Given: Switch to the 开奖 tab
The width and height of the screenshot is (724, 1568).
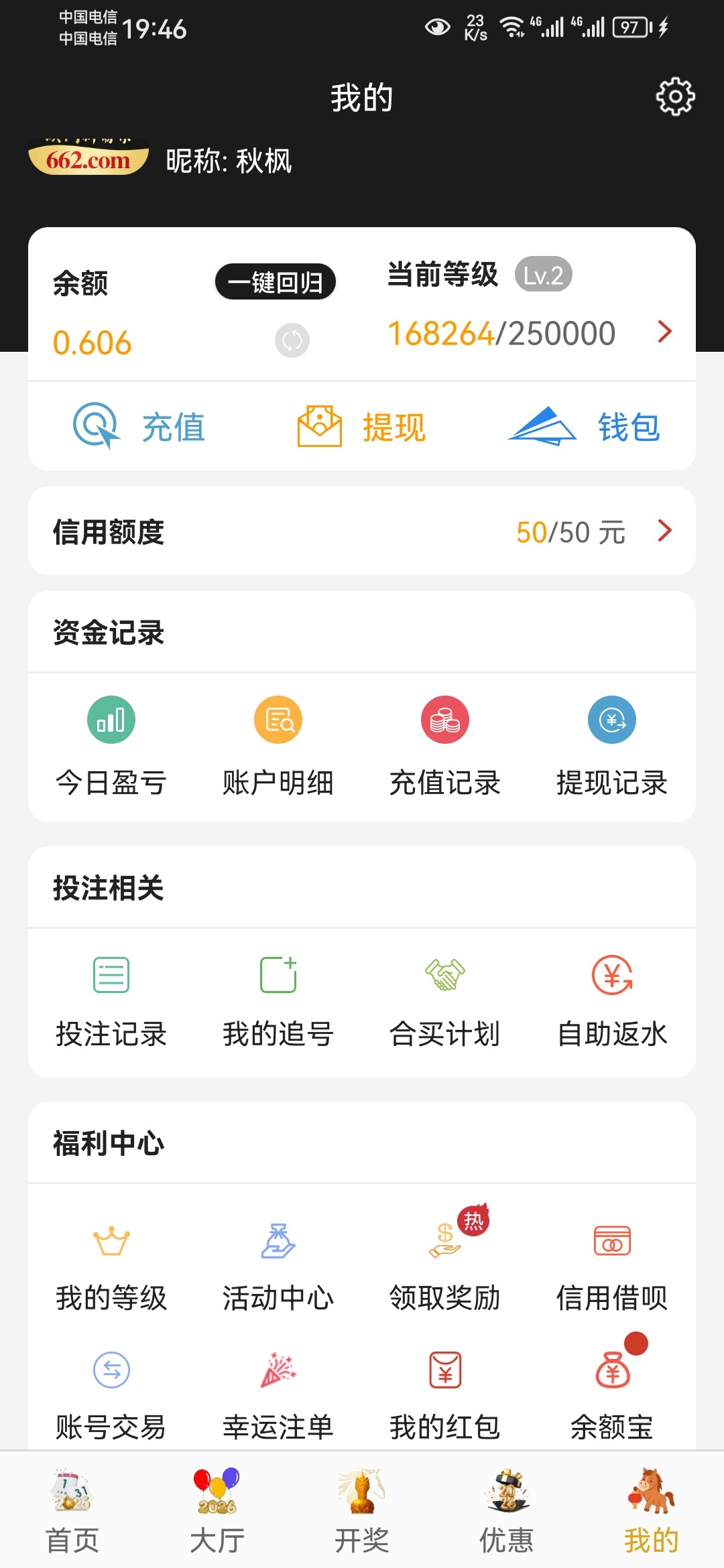Looking at the screenshot, I should click(362, 1511).
